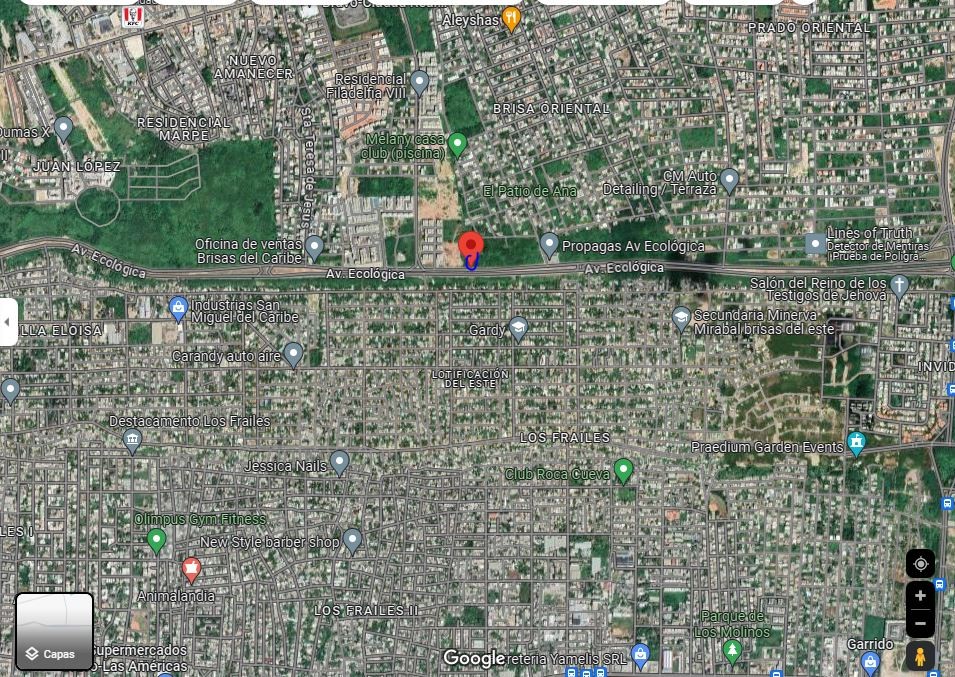Open Club Roca Cueva place marker
Screen dimensions: 955x677
click(x=624, y=469)
